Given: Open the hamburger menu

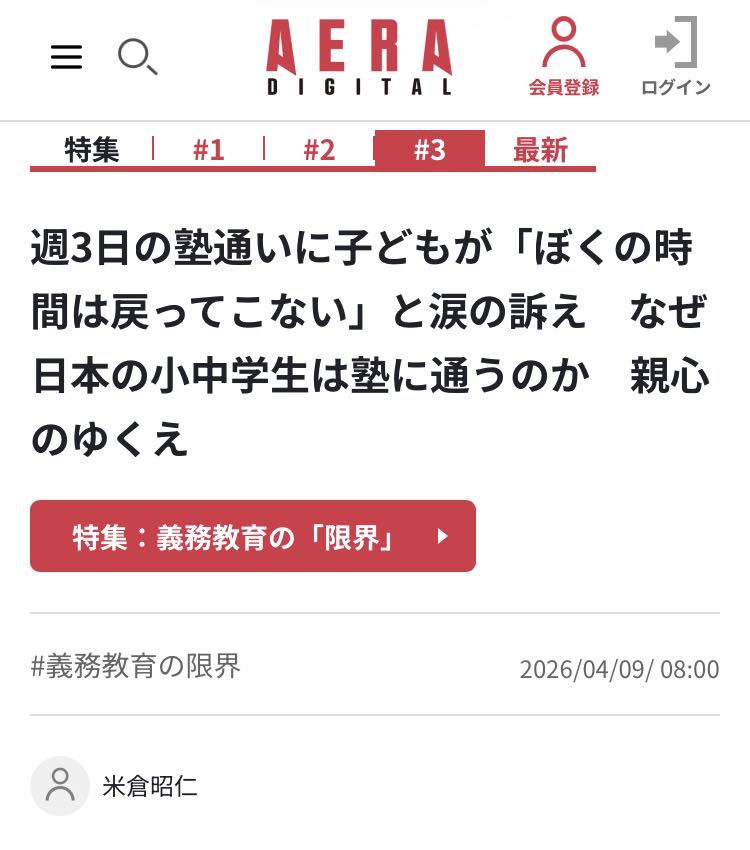Looking at the screenshot, I should coord(66,58).
